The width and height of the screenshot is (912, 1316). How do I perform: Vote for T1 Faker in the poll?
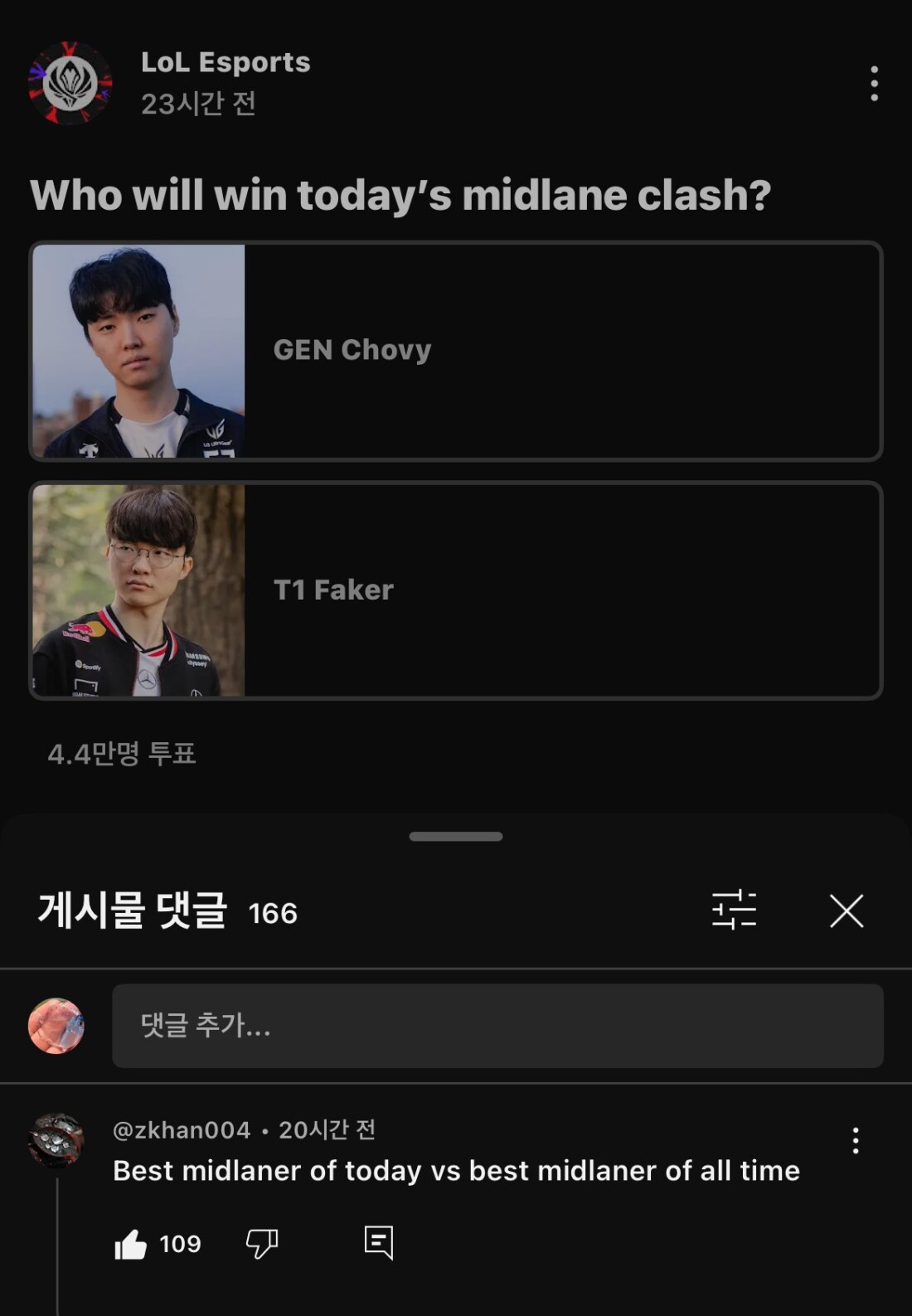point(456,590)
